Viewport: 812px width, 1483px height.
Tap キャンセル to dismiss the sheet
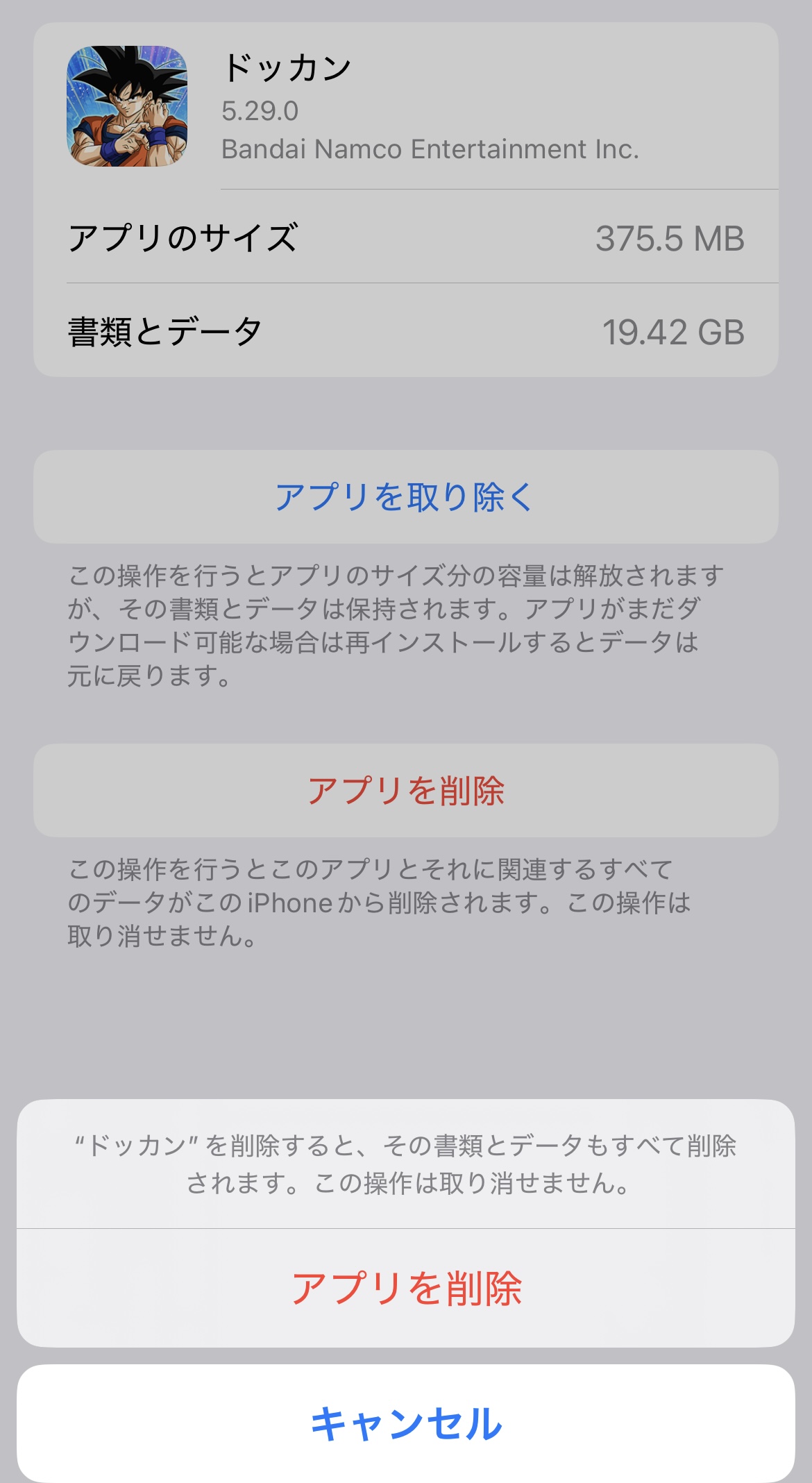(406, 1423)
